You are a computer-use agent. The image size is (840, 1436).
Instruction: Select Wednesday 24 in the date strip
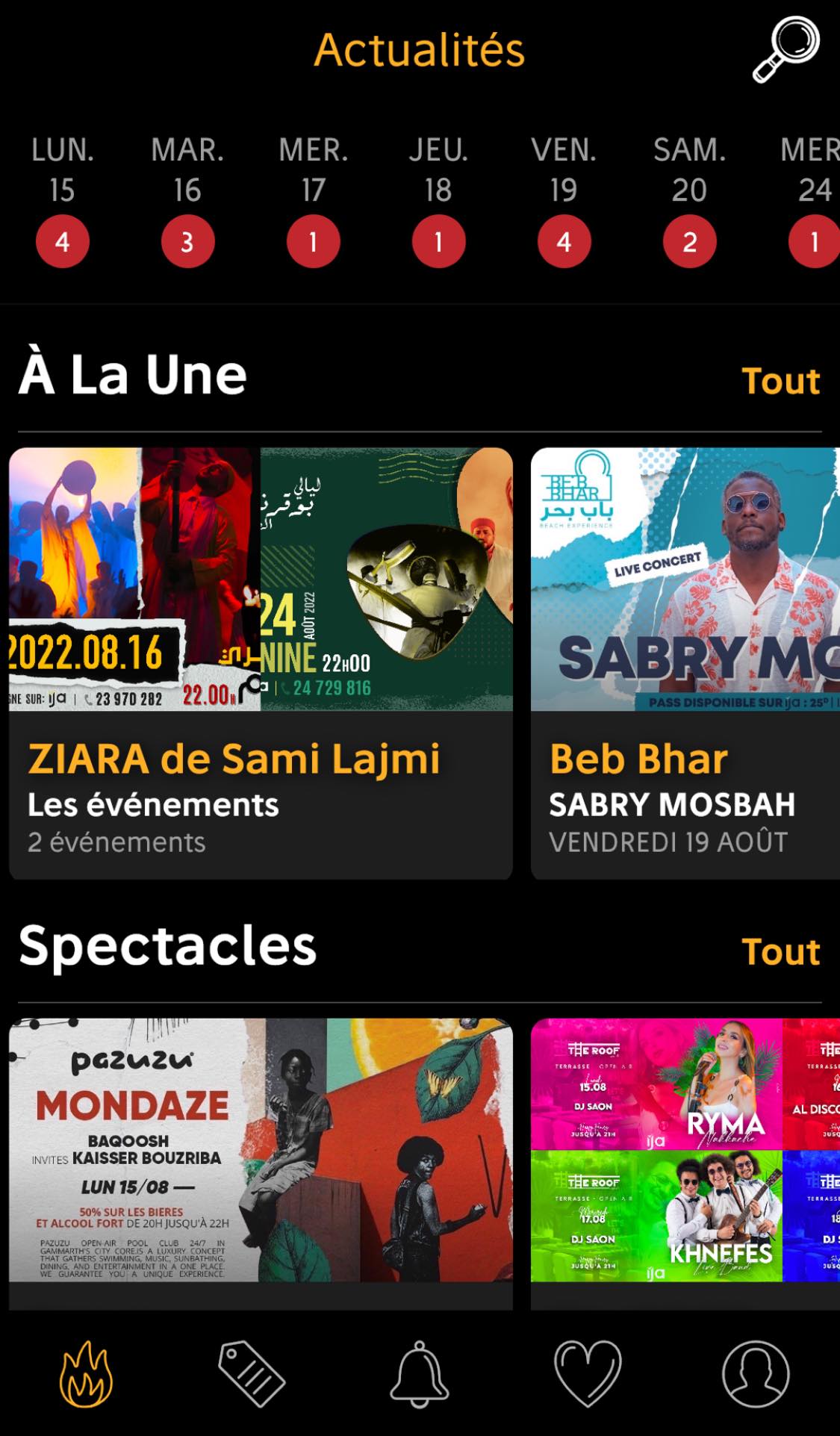pos(812,200)
